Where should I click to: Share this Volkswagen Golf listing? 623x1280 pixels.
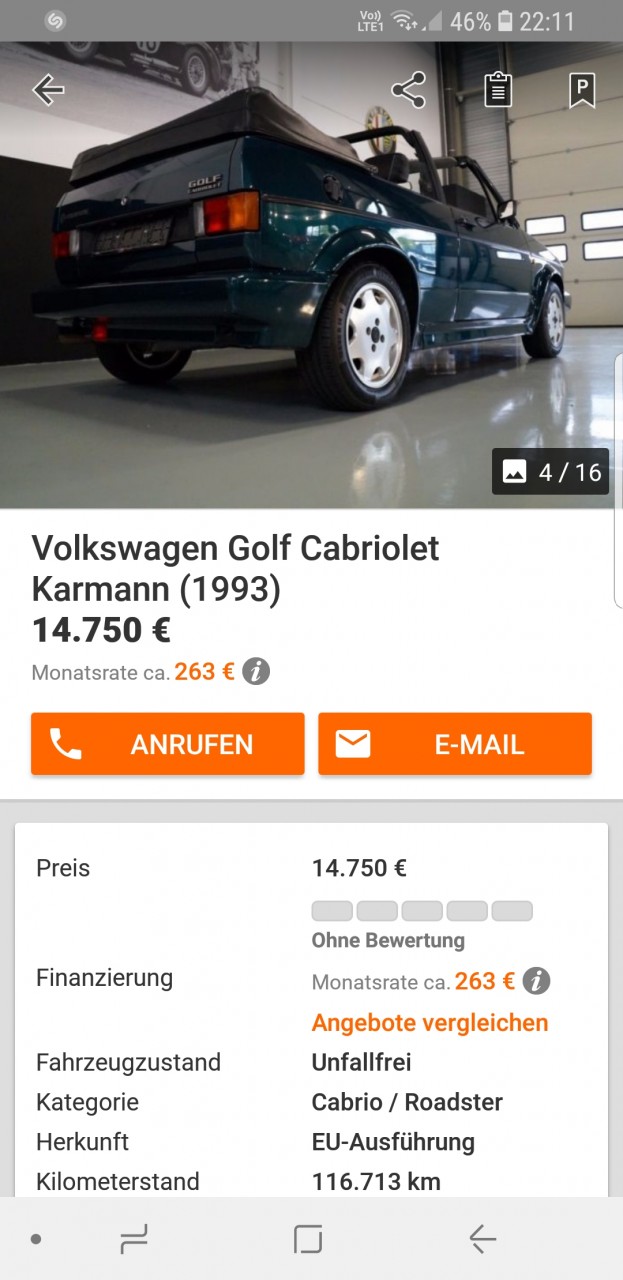click(408, 90)
